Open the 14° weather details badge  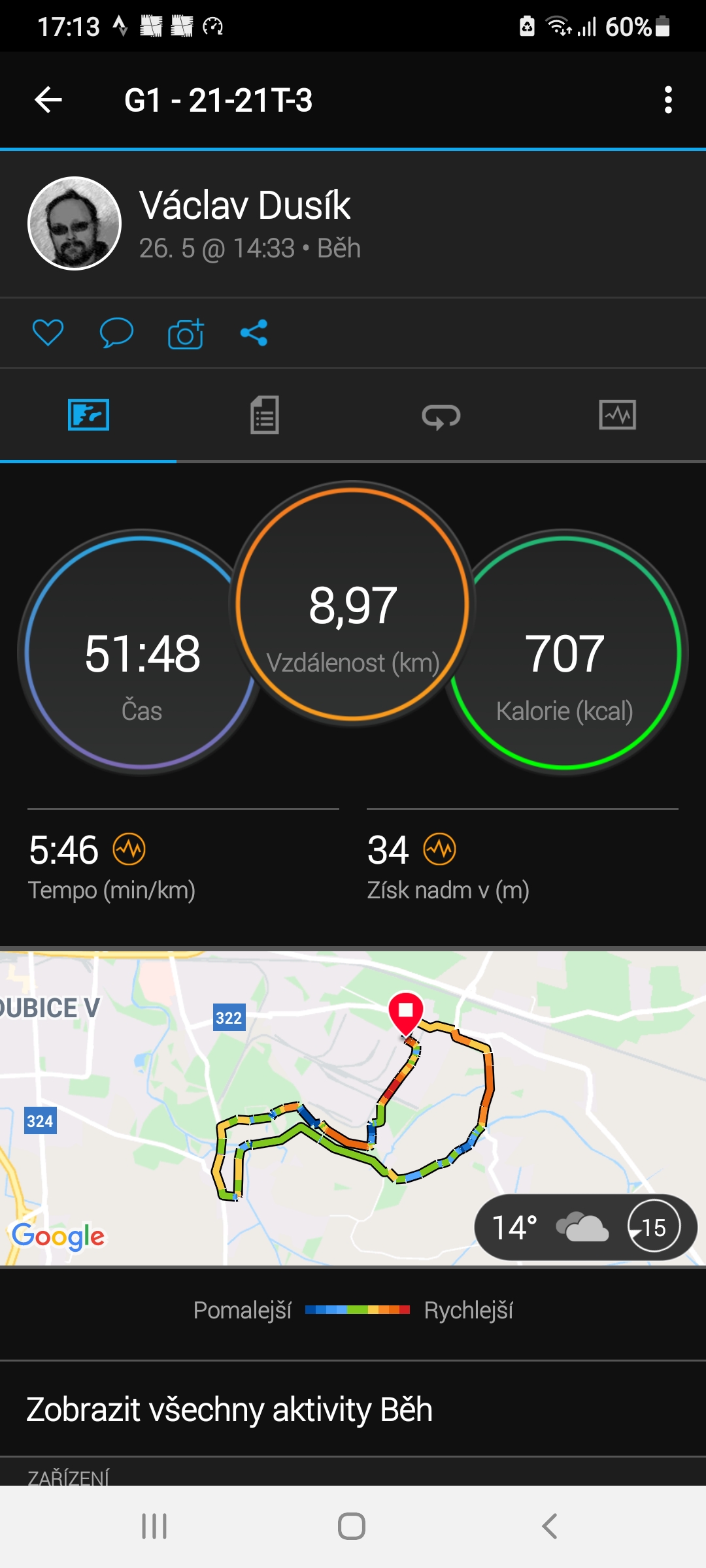coord(586,1228)
